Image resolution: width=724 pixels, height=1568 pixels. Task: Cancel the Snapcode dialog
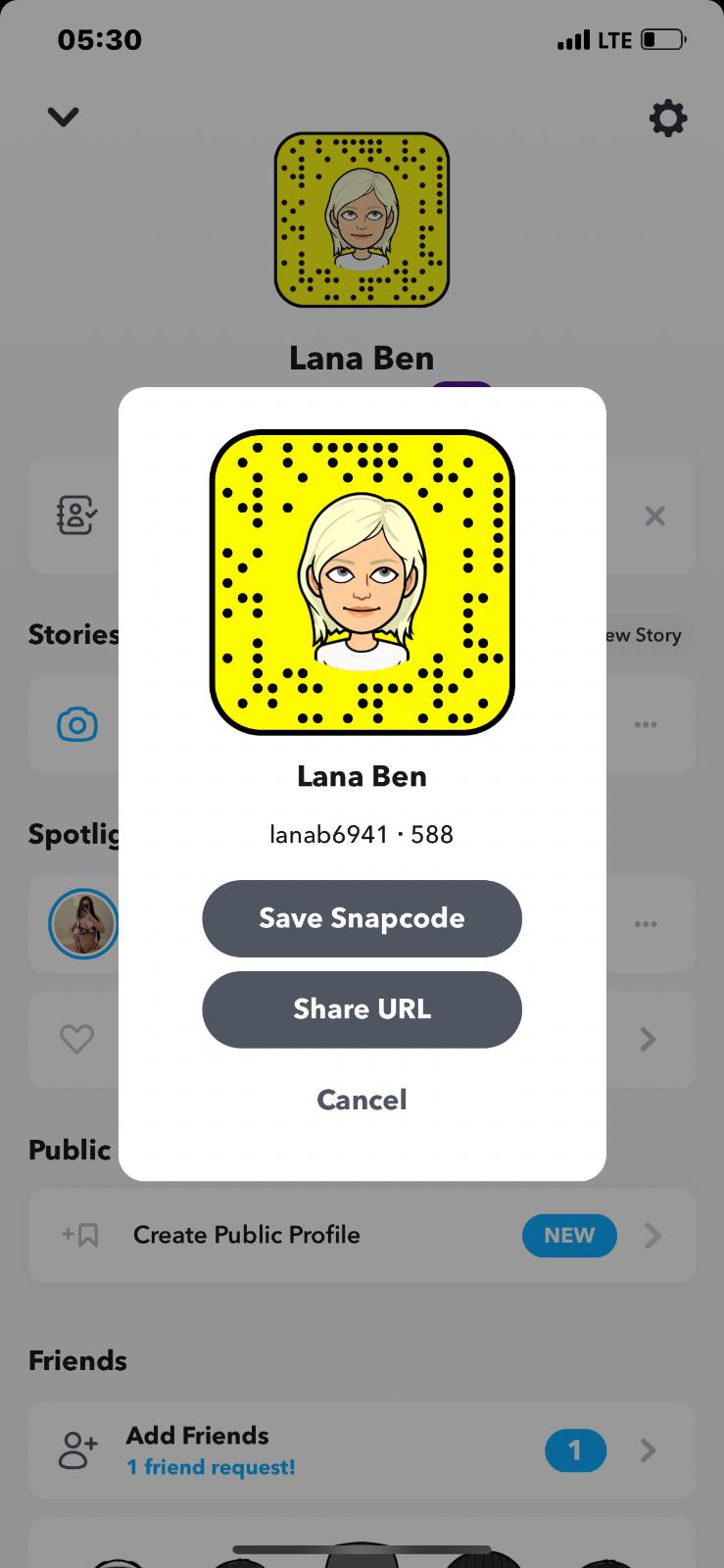pos(362,1100)
